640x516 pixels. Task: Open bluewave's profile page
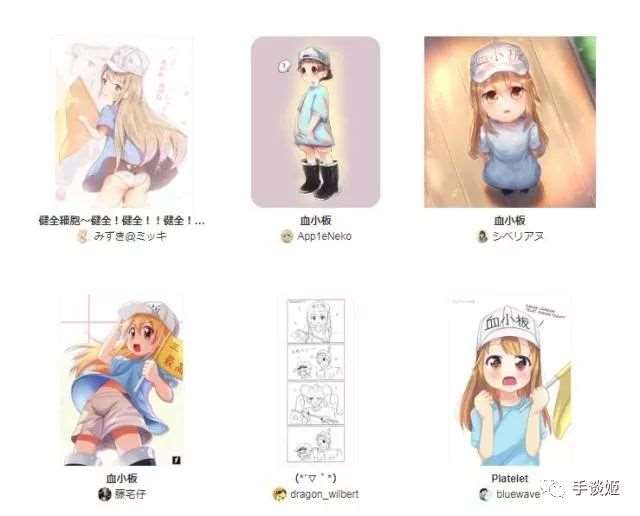516,494
